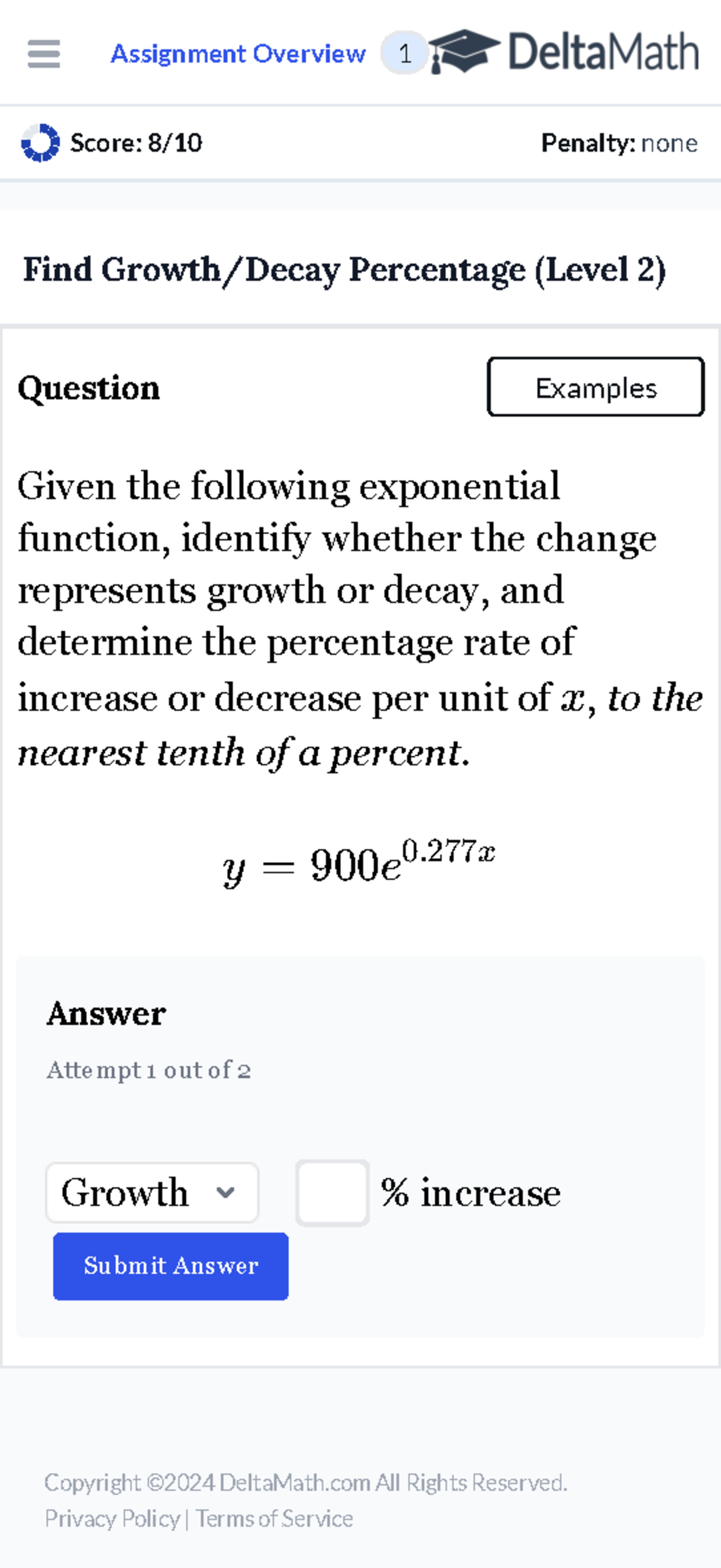Click the percentage answer input box
The height and width of the screenshot is (1568, 721).
tap(332, 1192)
